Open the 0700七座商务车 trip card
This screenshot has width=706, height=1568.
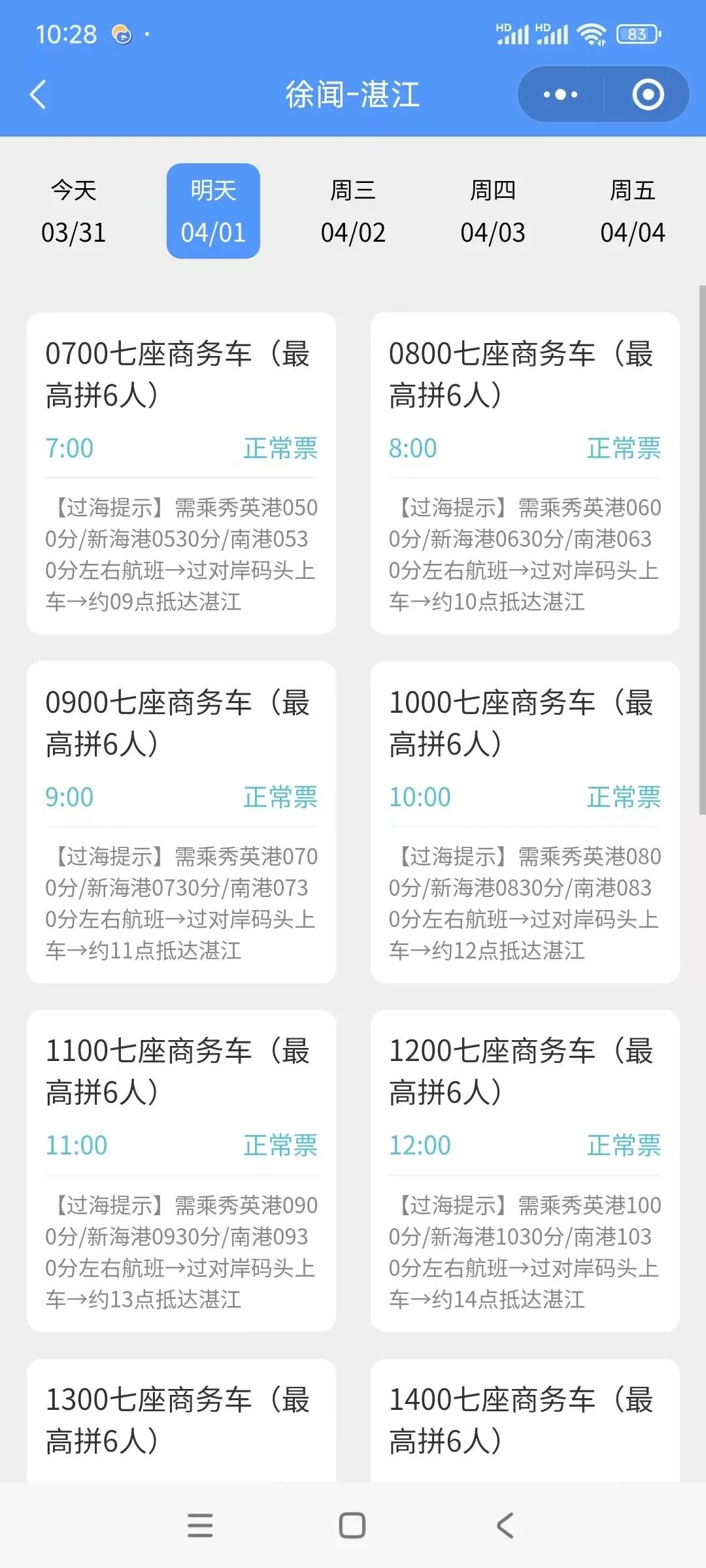point(181,473)
